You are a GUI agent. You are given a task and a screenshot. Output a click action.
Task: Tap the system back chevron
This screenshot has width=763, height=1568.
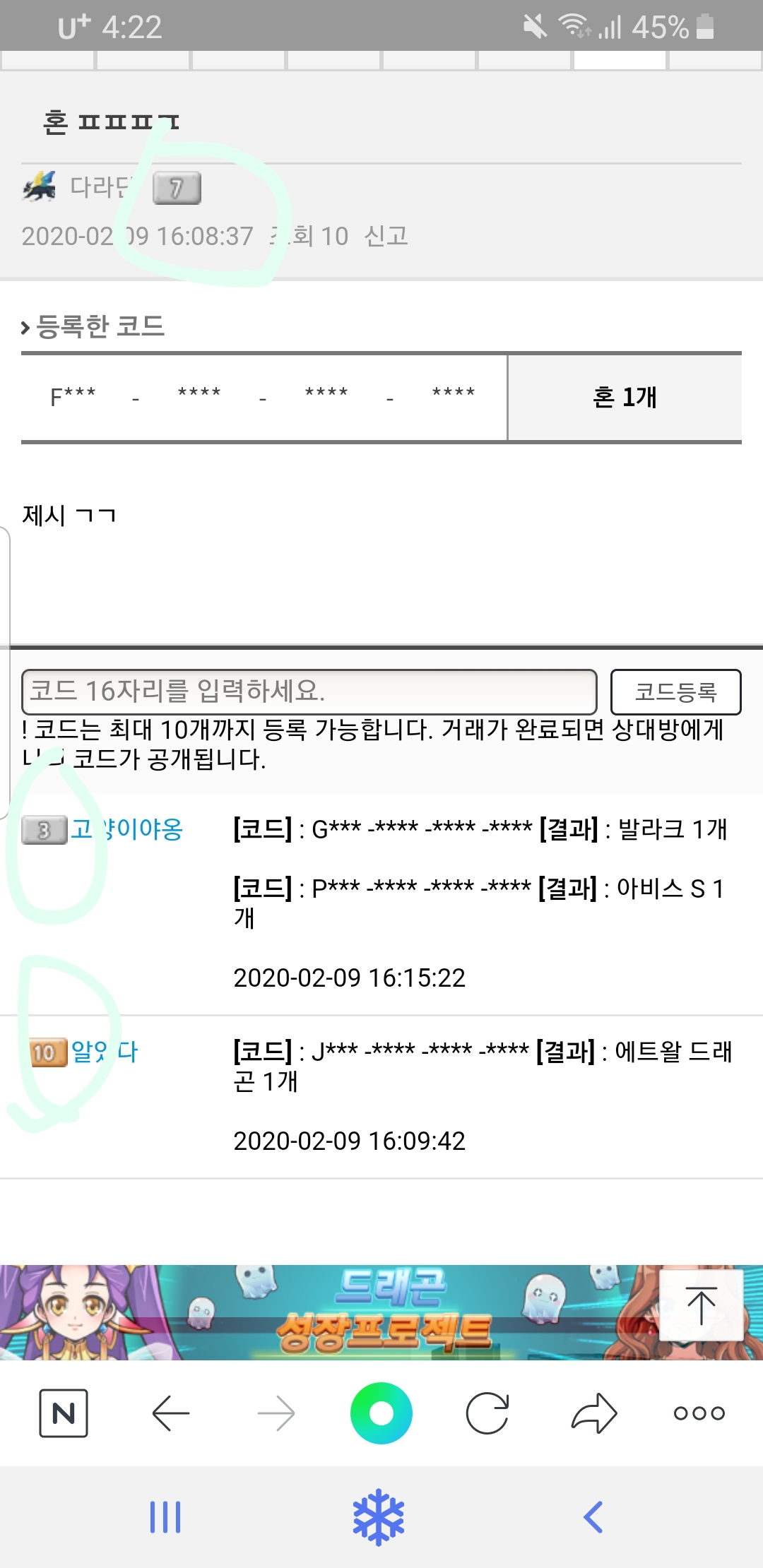pos(593,1516)
